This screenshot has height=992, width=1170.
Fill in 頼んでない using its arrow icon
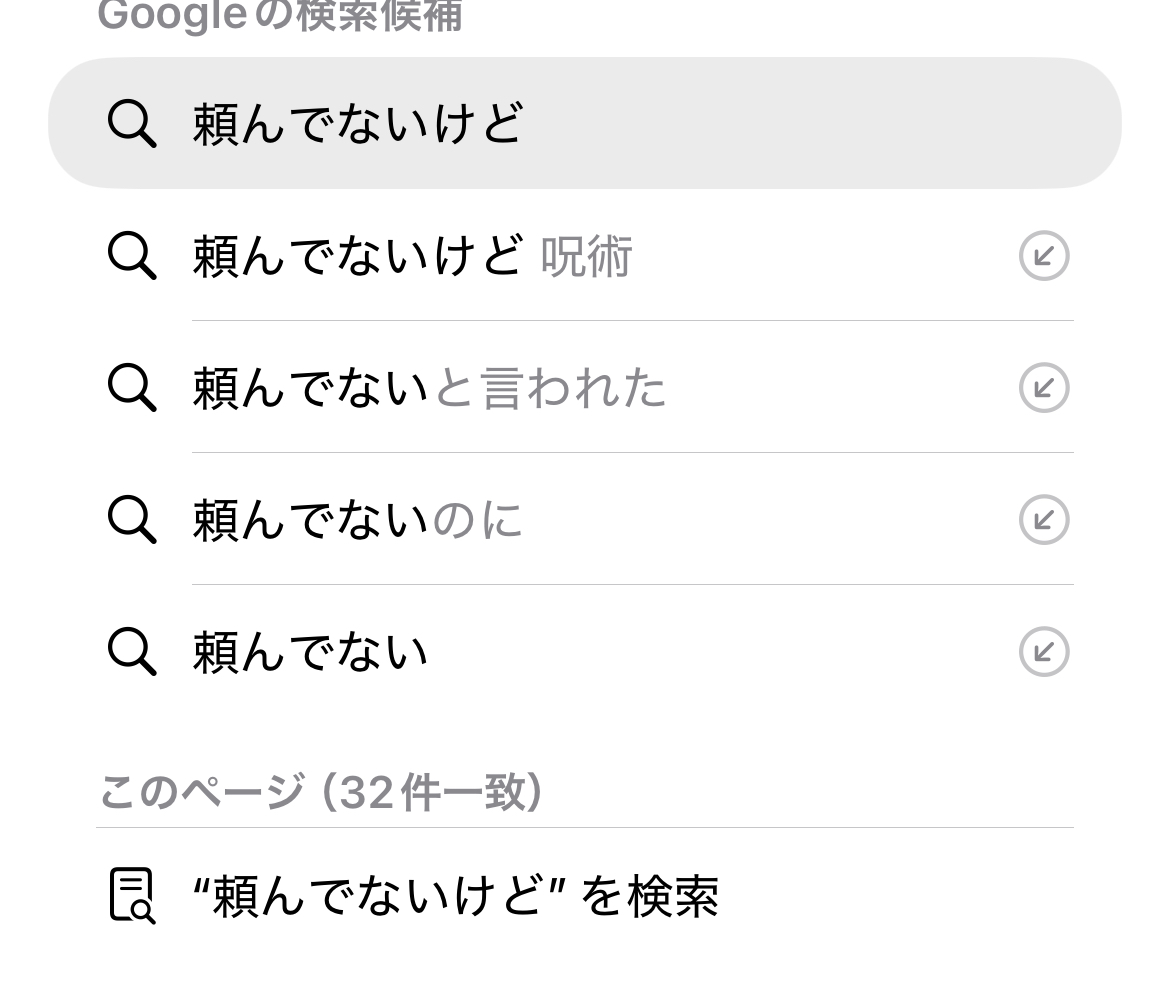(1044, 653)
